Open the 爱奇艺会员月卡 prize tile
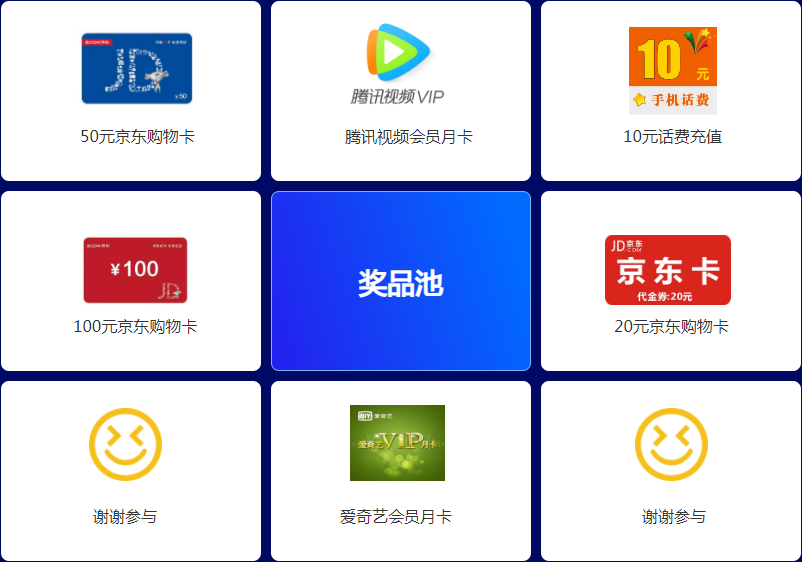 tap(400, 471)
